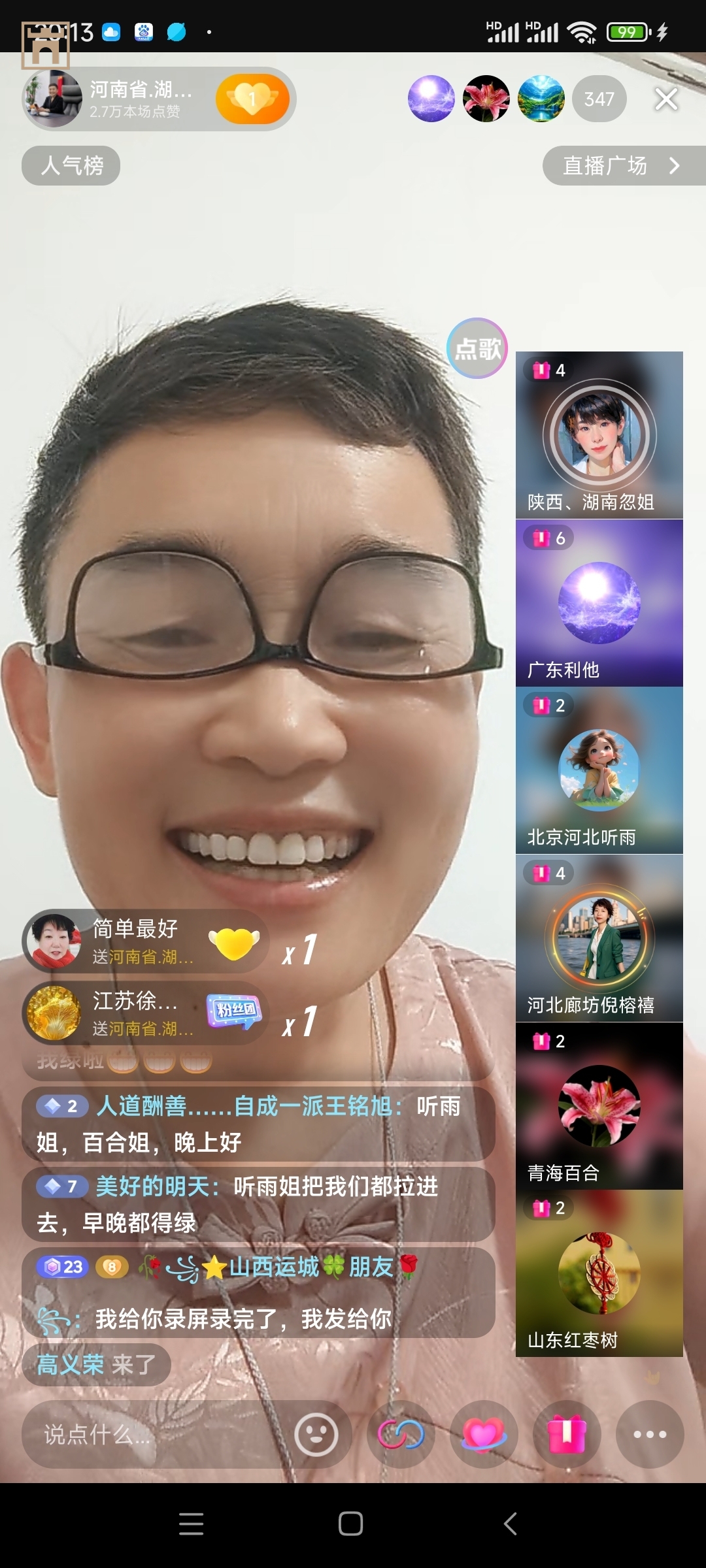Open the gift panel
The width and height of the screenshot is (706, 1568).
[x=567, y=1435]
